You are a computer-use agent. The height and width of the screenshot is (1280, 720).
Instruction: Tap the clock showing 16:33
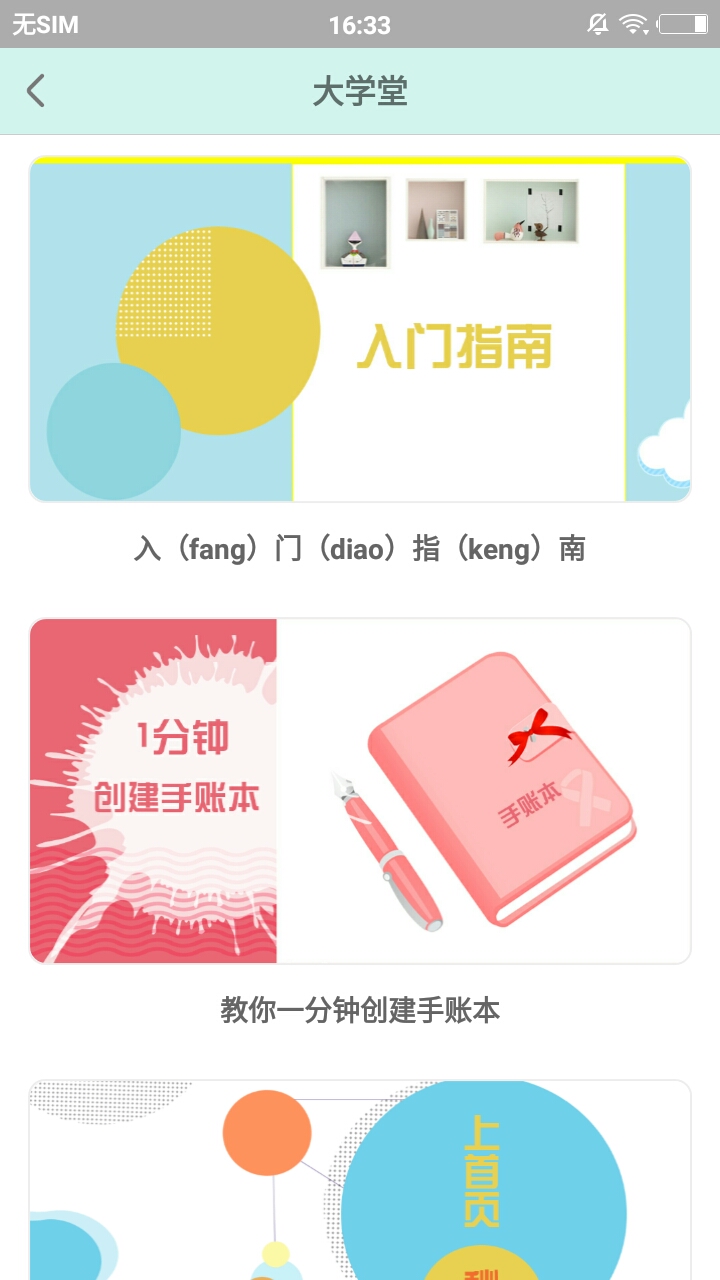pyautogui.click(x=360, y=25)
